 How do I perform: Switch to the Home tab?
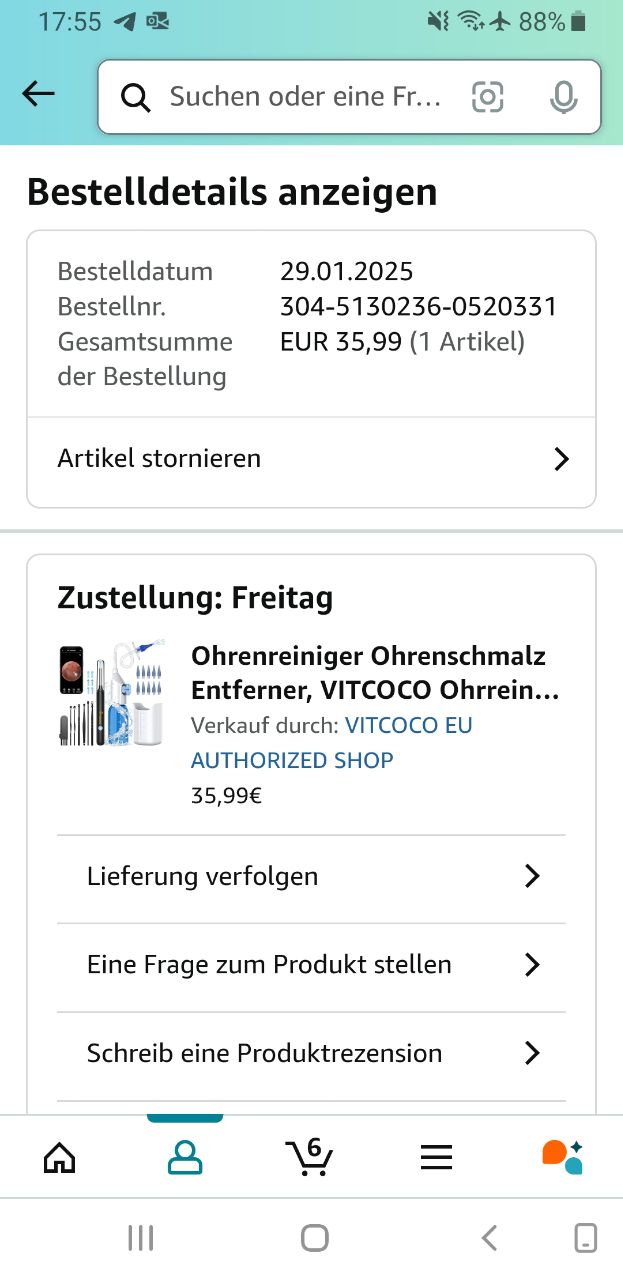[x=60, y=1157]
